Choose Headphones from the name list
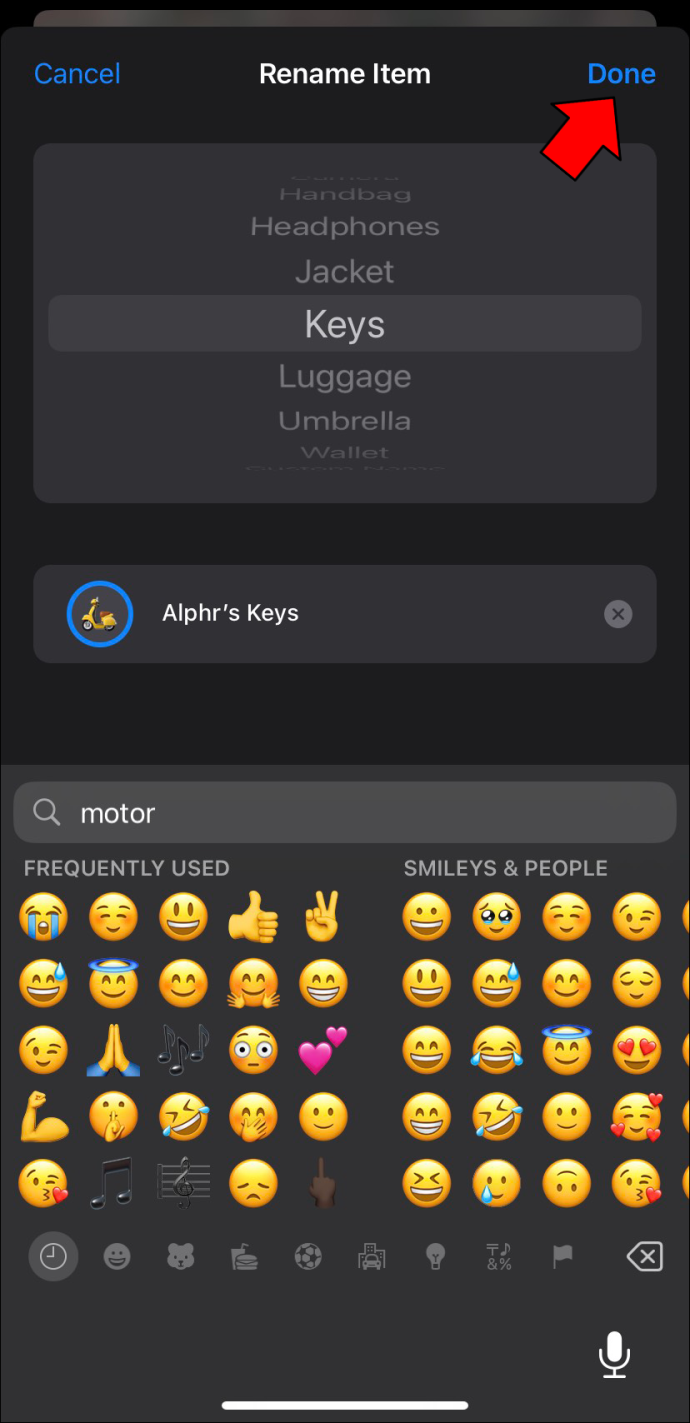Image resolution: width=690 pixels, height=1423 pixels. (x=345, y=227)
